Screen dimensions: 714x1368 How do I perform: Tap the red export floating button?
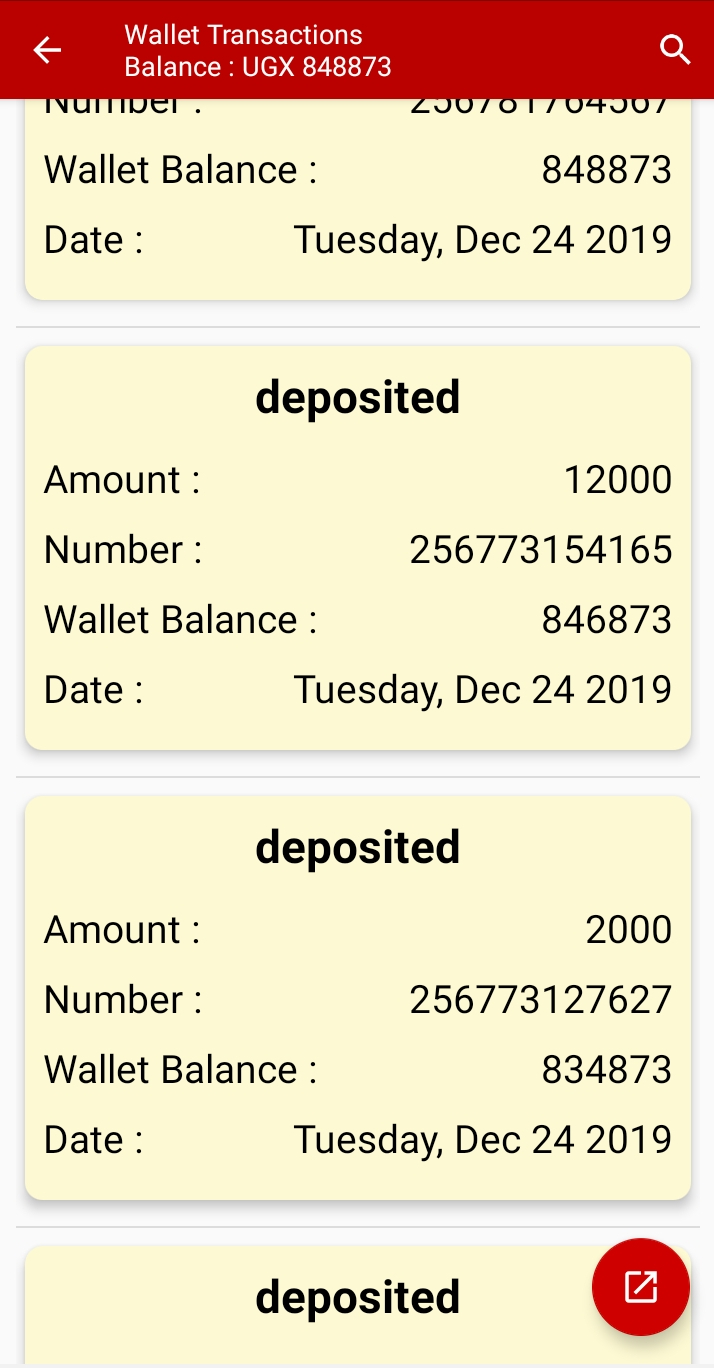[641, 1287]
